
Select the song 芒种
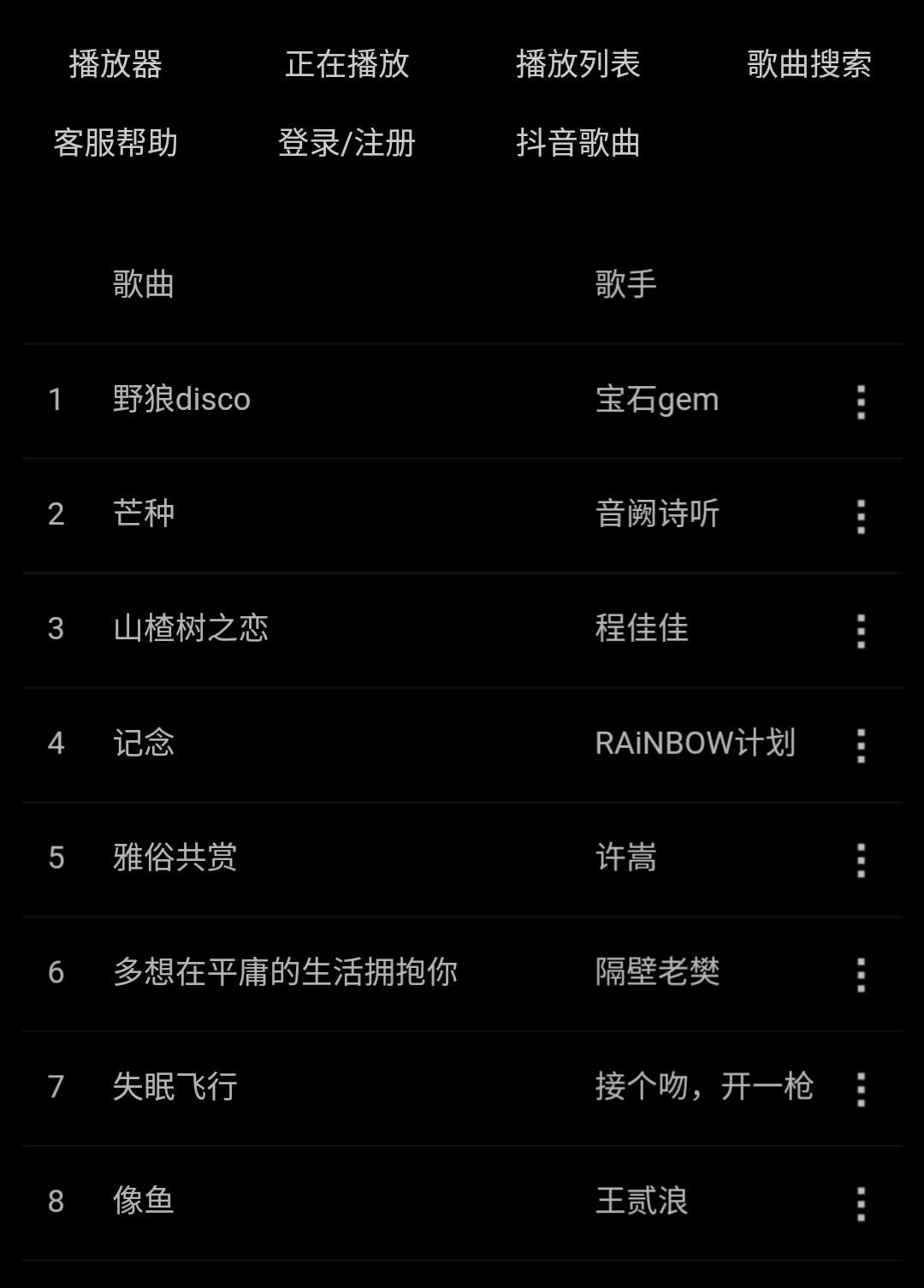click(x=144, y=513)
